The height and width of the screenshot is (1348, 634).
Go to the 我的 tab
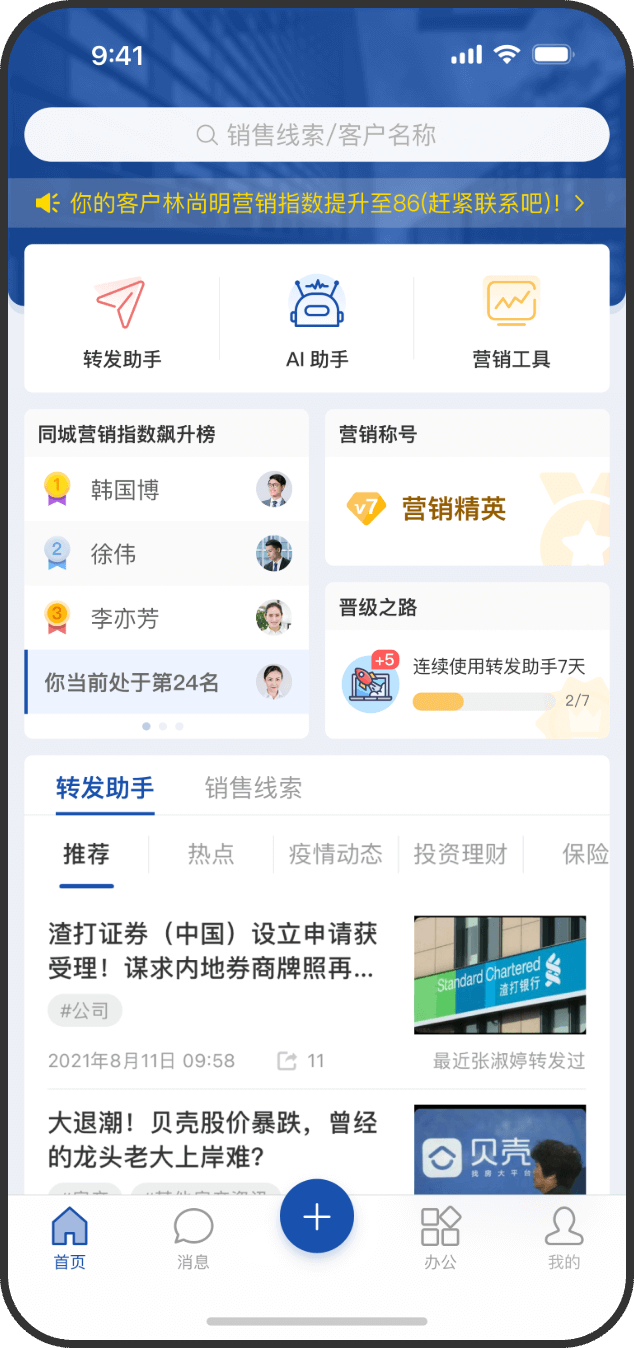(564, 1238)
